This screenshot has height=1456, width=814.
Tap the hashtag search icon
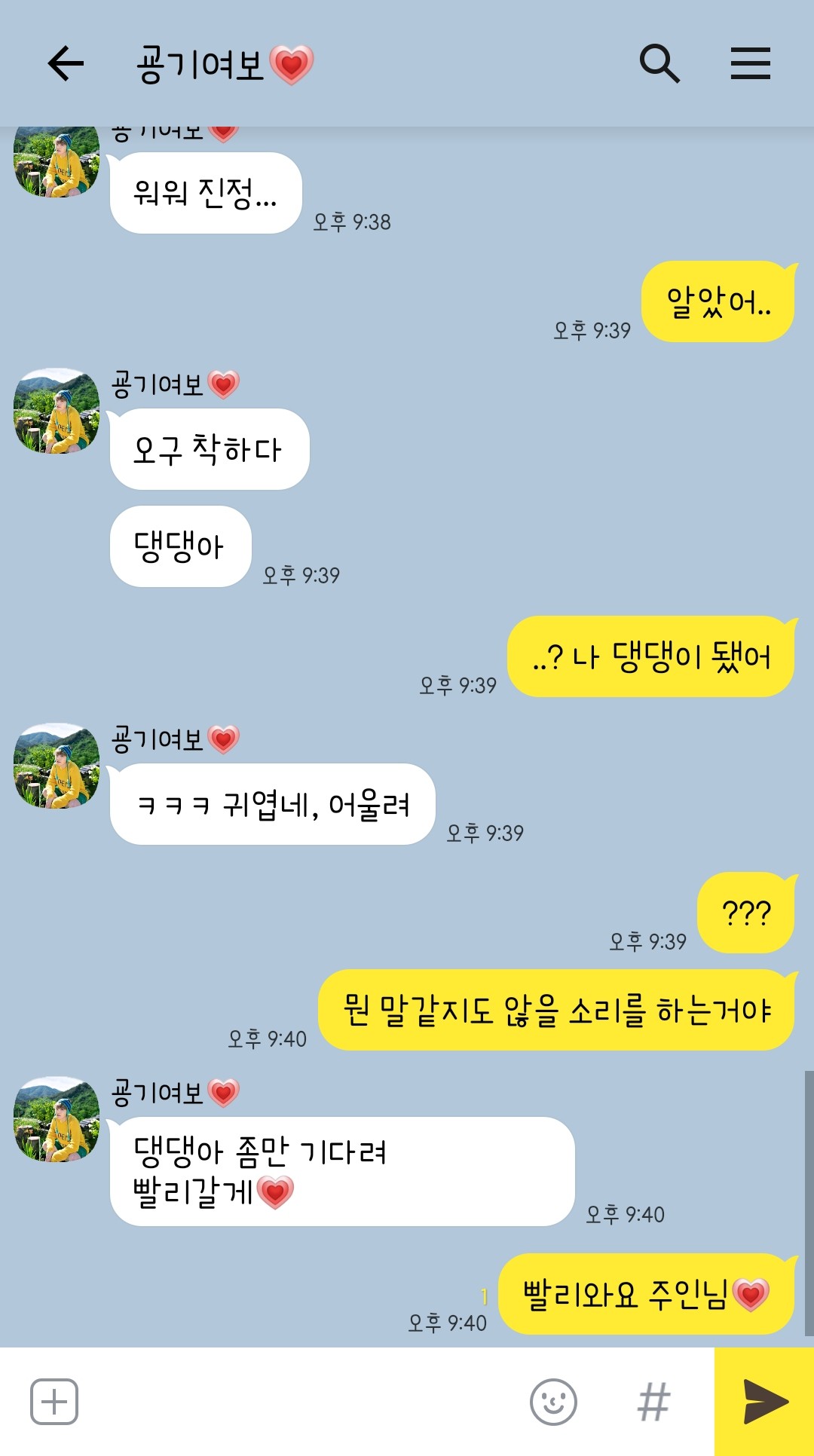coord(653,1402)
